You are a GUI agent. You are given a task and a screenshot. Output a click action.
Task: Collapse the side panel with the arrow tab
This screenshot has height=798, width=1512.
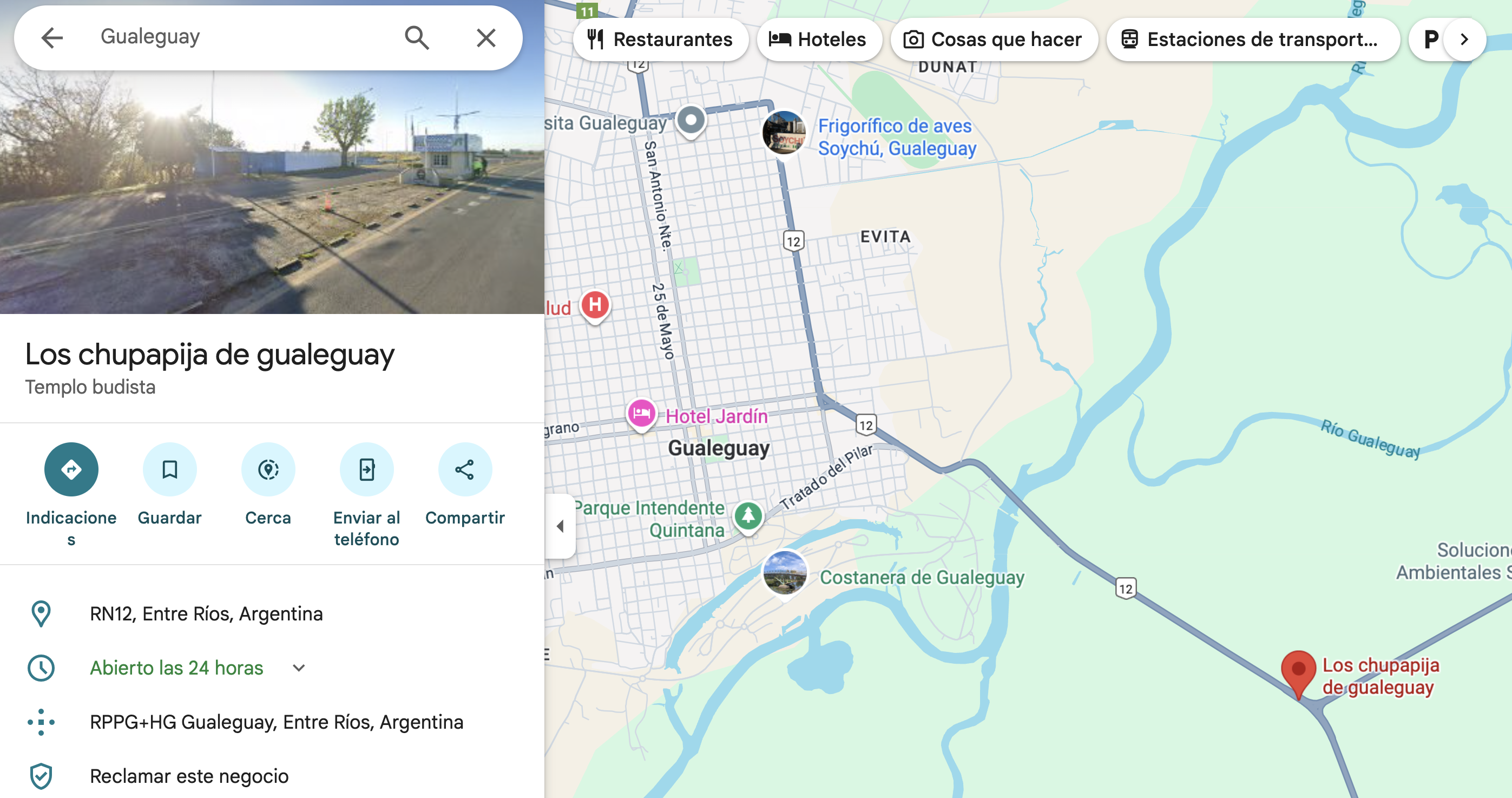(561, 526)
